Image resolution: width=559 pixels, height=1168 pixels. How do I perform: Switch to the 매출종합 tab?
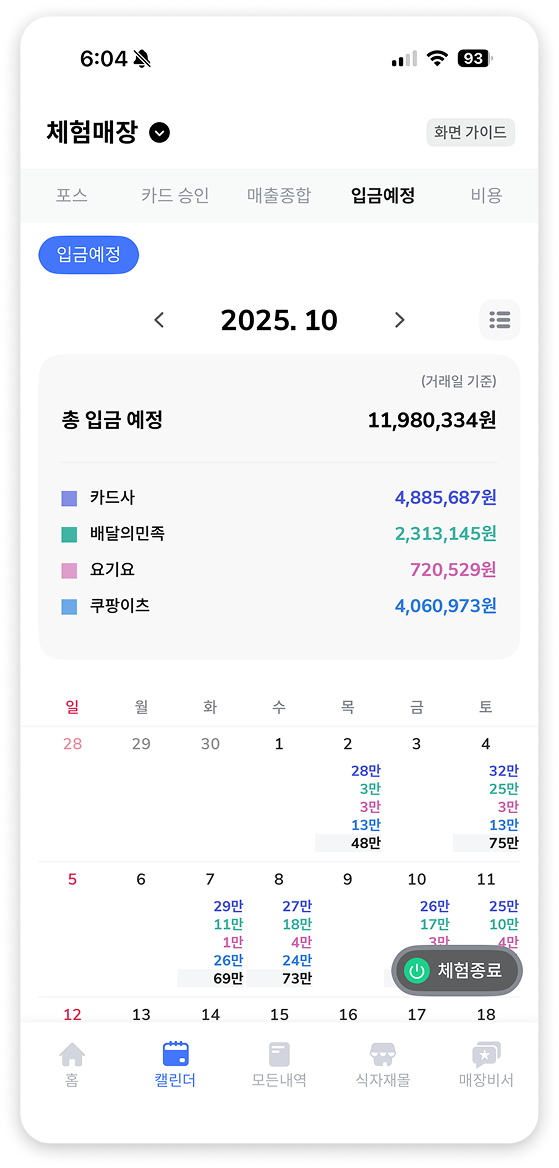tap(279, 196)
